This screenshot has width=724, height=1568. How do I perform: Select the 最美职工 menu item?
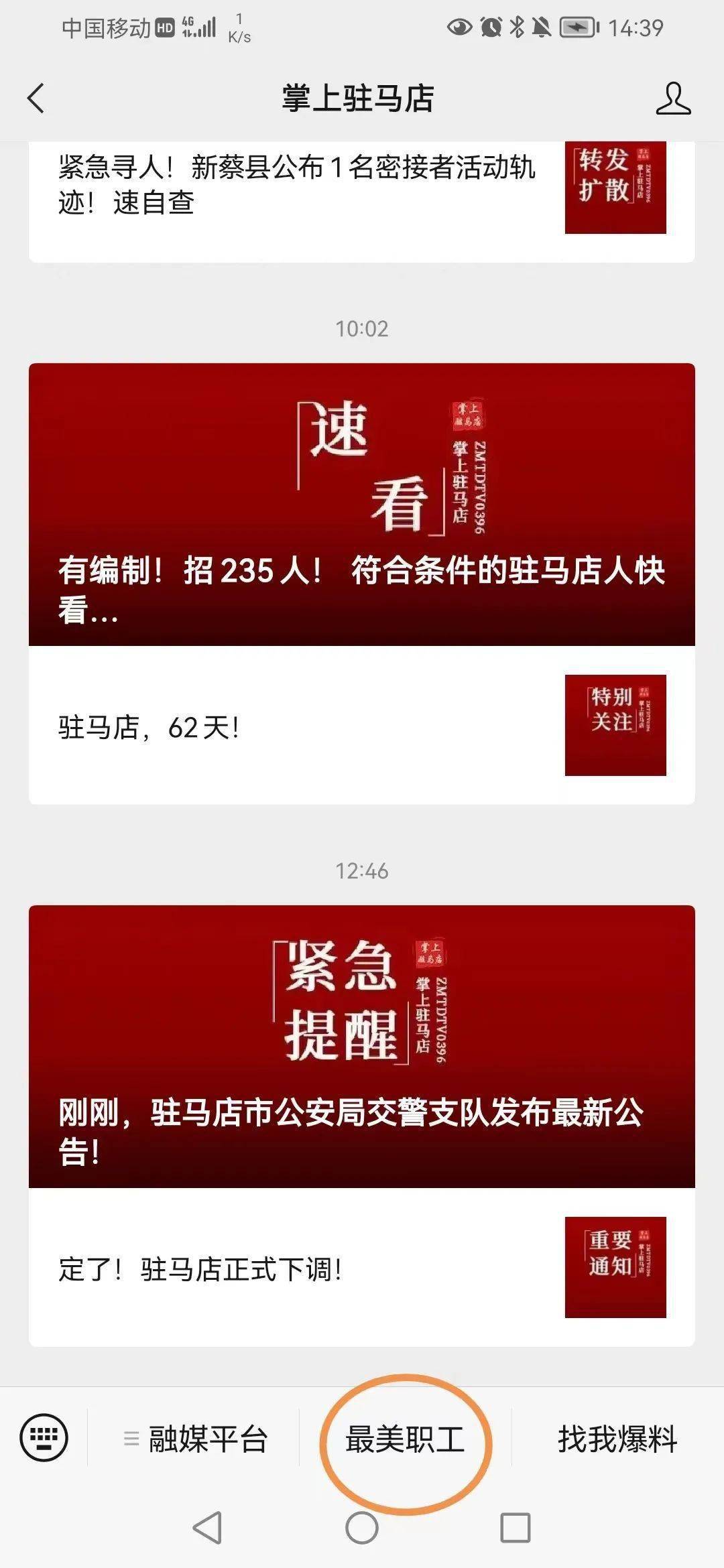click(x=405, y=1439)
